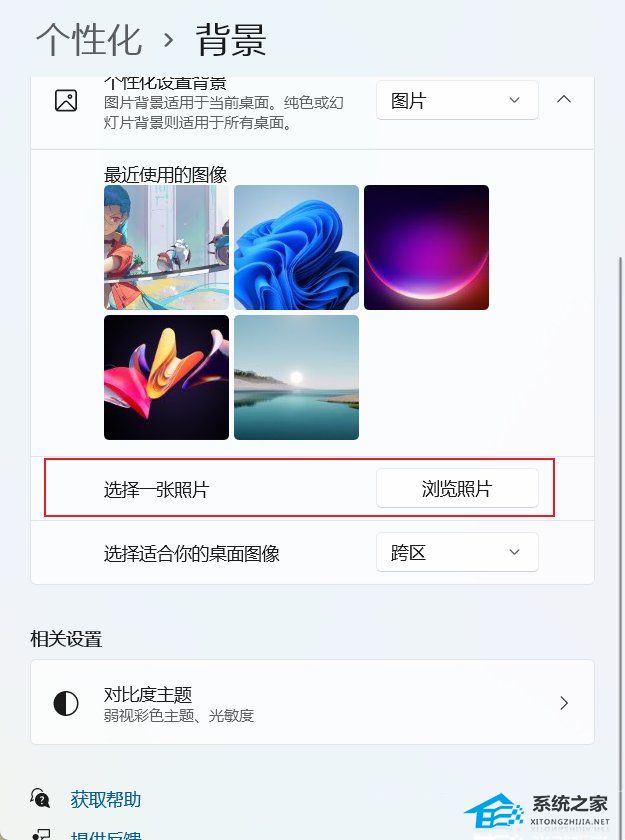Tap 浏览照片 to browse photos

pyautogui.click(x=457, y=489)
